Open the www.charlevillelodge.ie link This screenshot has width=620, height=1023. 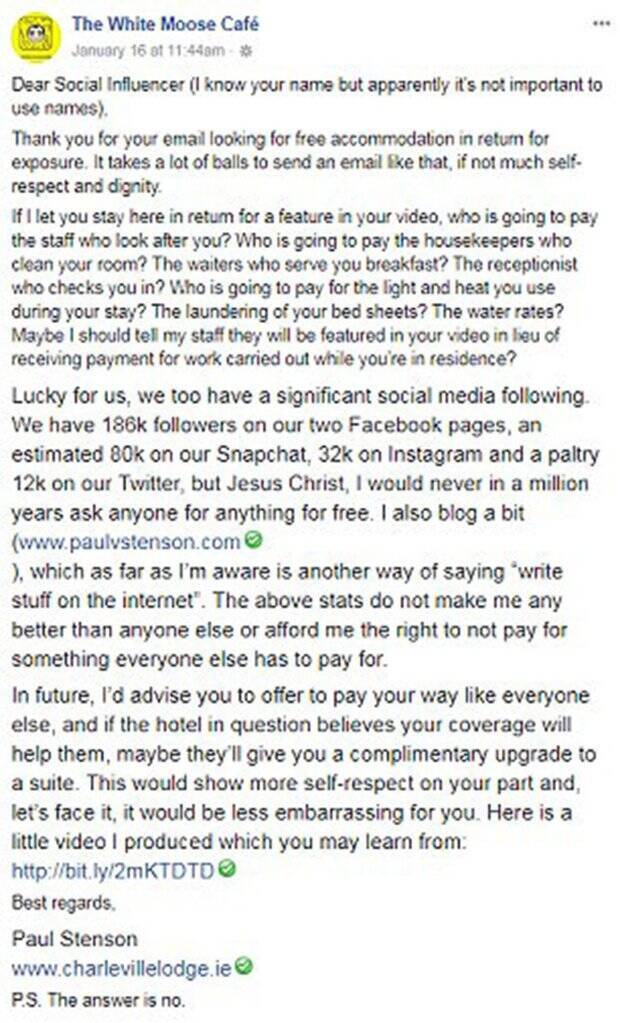tap(121, 968)
